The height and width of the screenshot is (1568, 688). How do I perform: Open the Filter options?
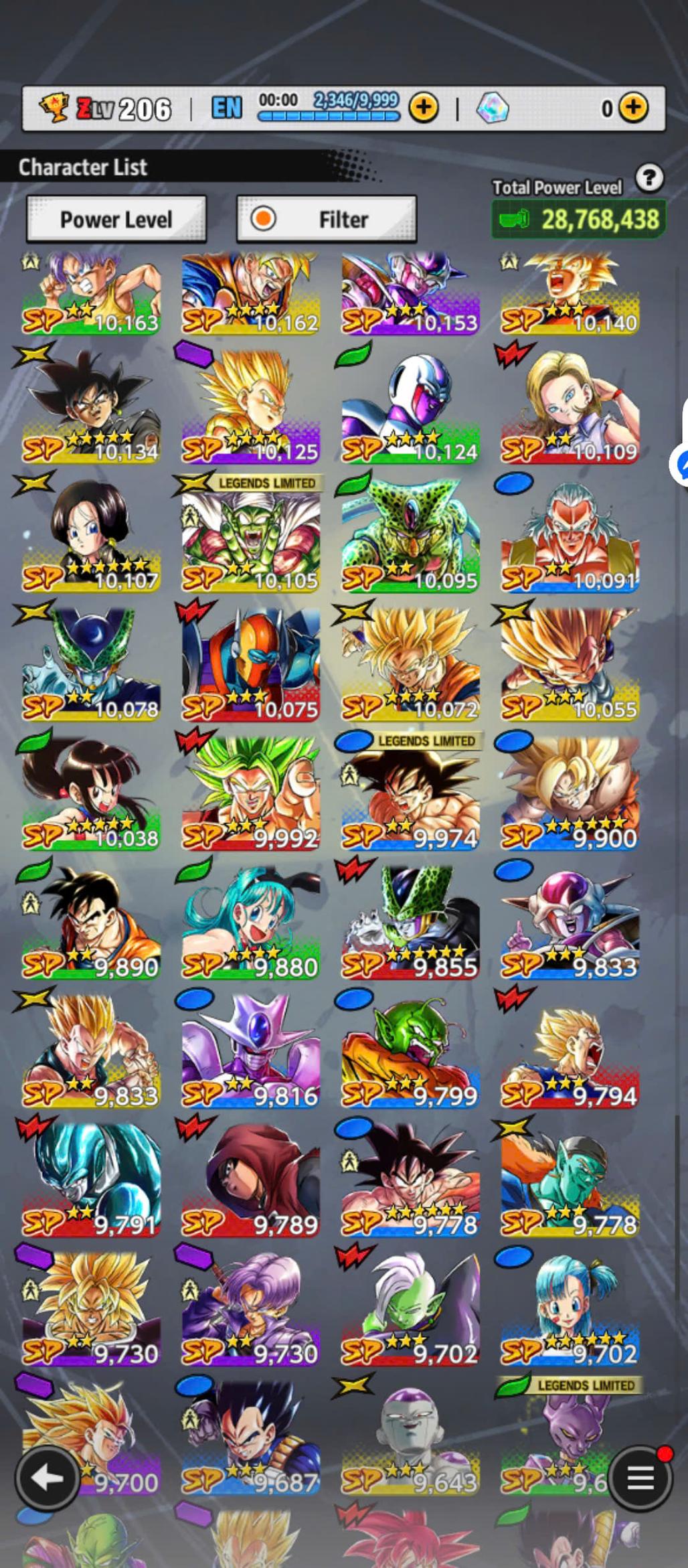(326, 219)
